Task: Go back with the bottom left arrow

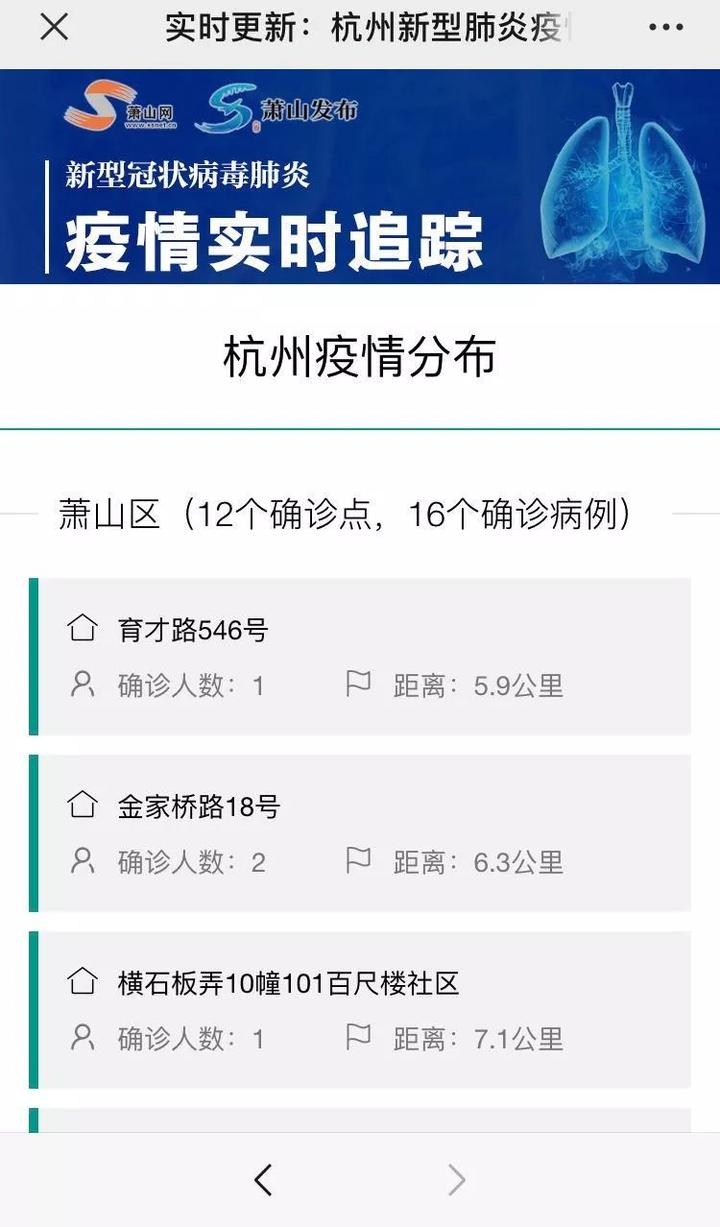Action: (x=263, y=1180)
